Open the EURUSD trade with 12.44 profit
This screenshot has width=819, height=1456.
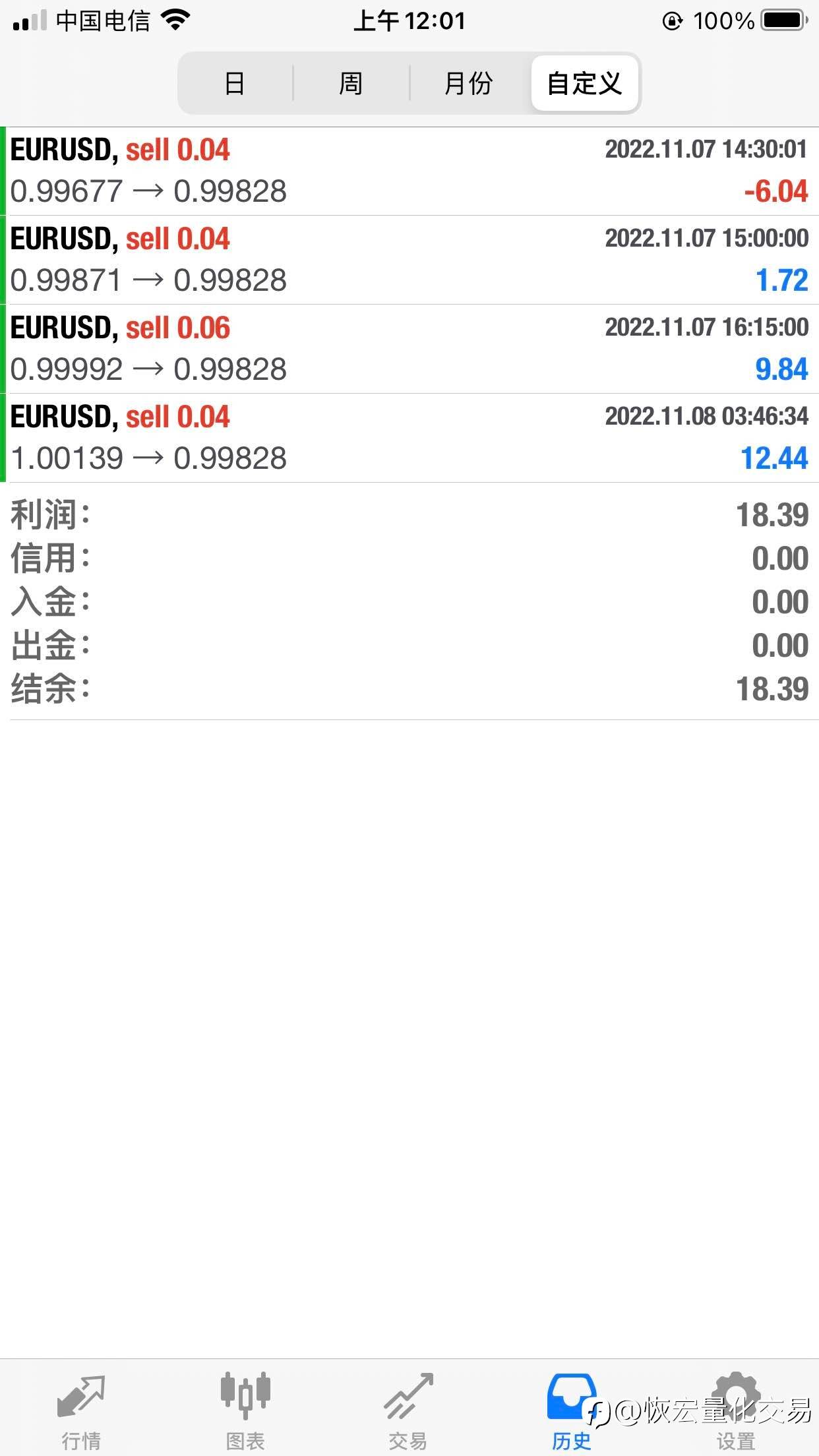pyautogui.click(x=409, y=438)
